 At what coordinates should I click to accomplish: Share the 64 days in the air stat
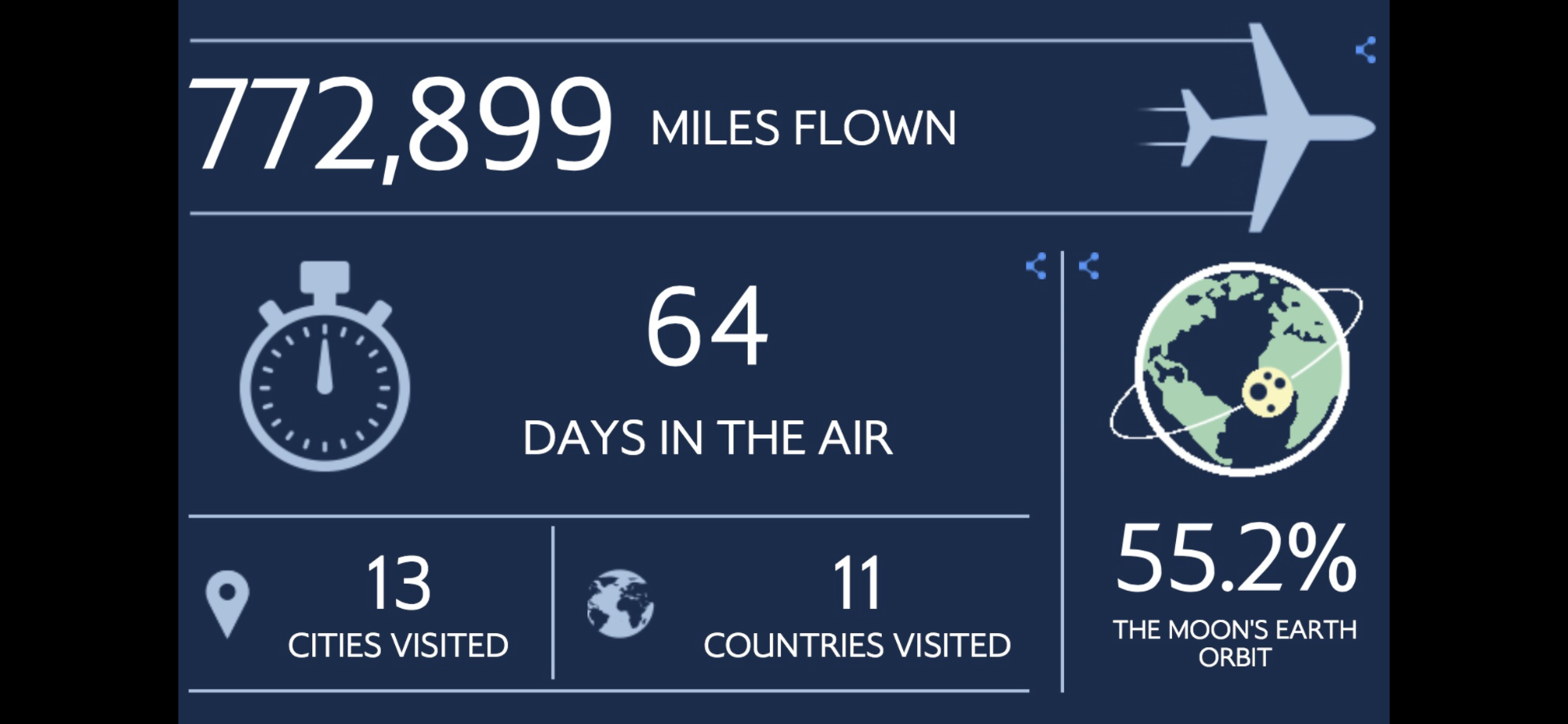coord(1036,266)
